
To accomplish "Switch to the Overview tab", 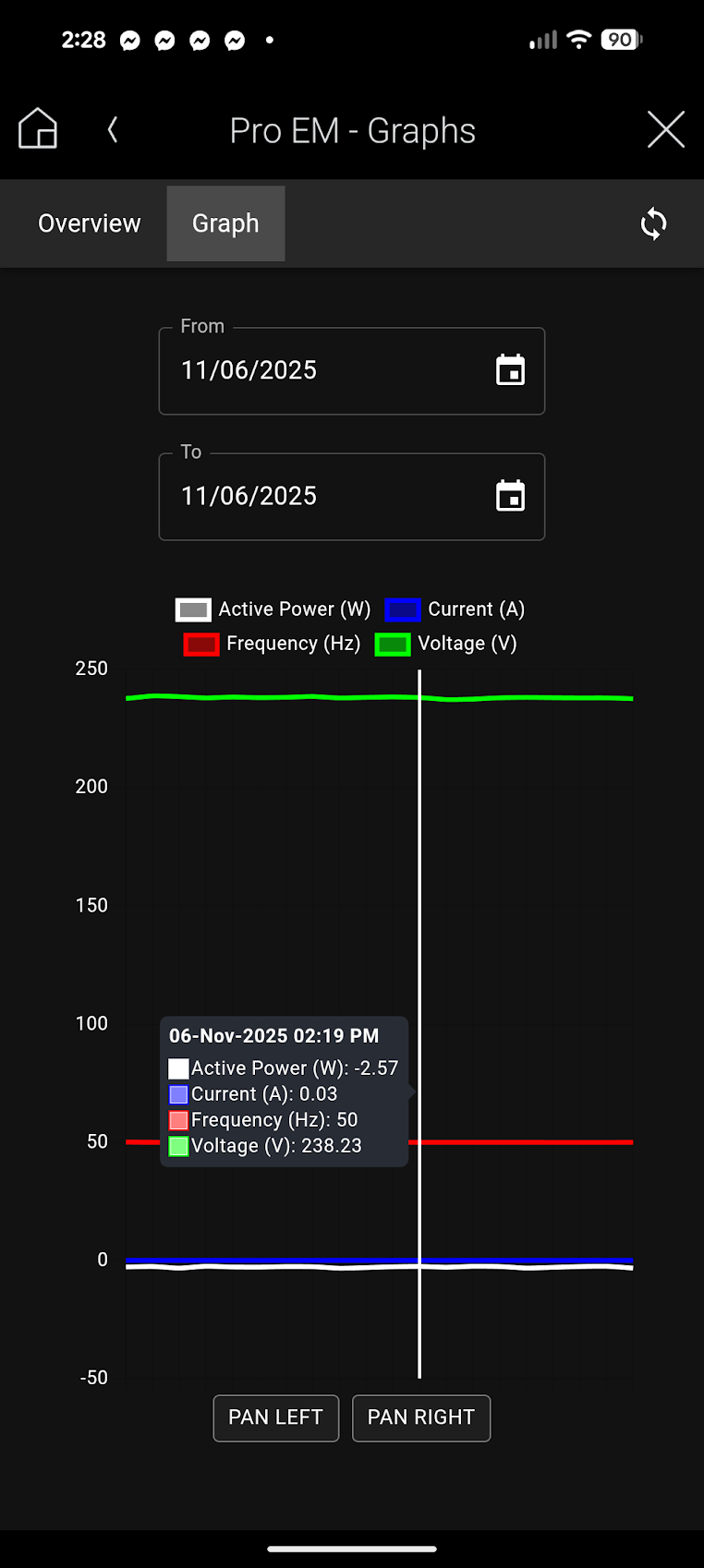I will pos(89,223).
